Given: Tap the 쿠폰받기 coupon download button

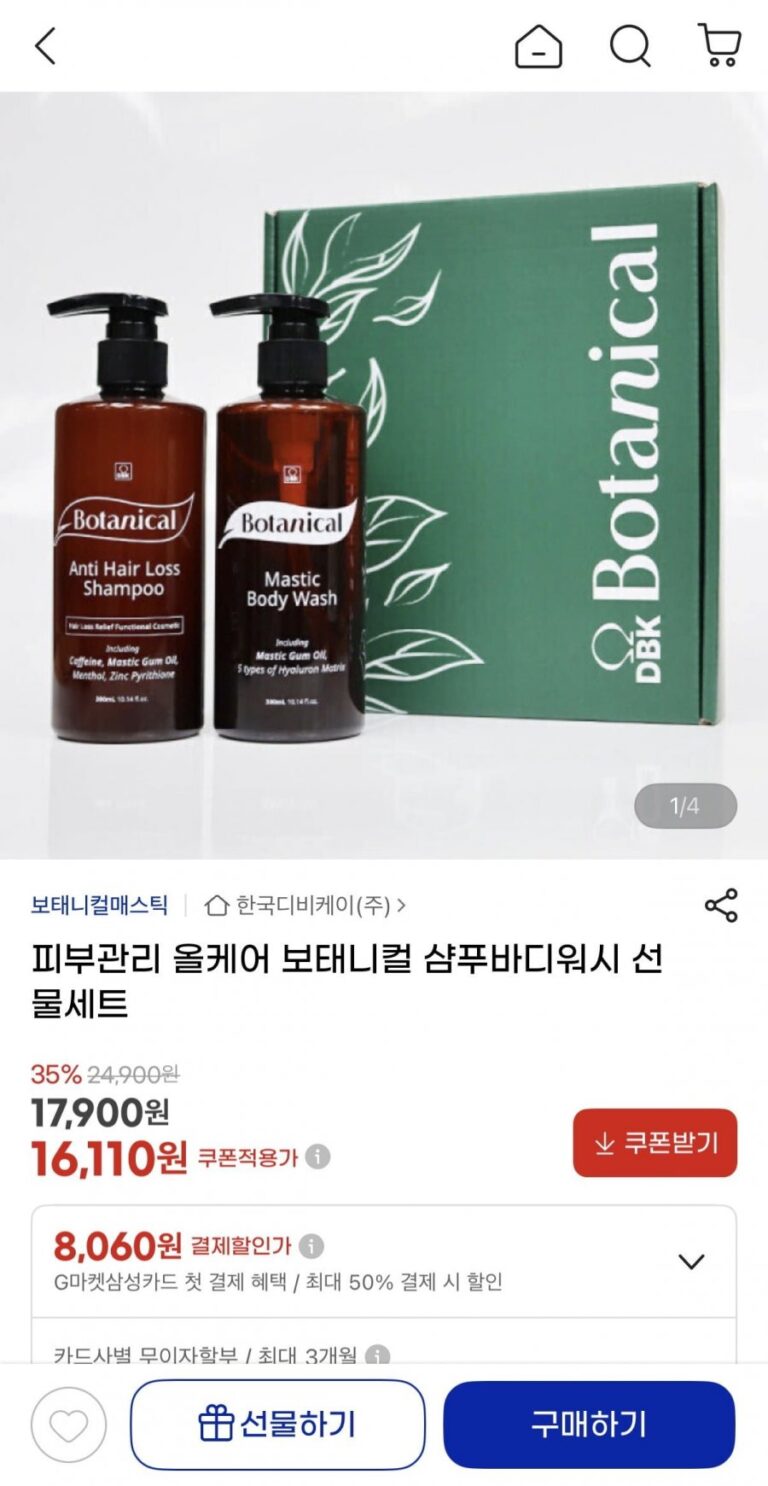Looking at the screenshot, I should 655,1143.
